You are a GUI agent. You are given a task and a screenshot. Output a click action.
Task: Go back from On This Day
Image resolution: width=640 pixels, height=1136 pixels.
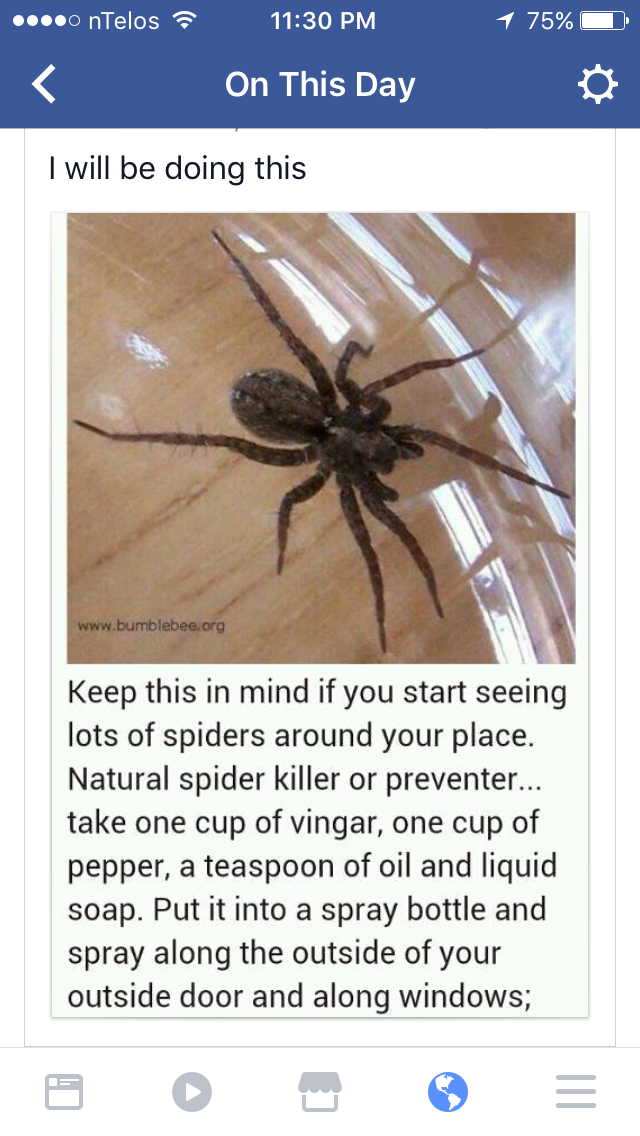pos(43,84)
